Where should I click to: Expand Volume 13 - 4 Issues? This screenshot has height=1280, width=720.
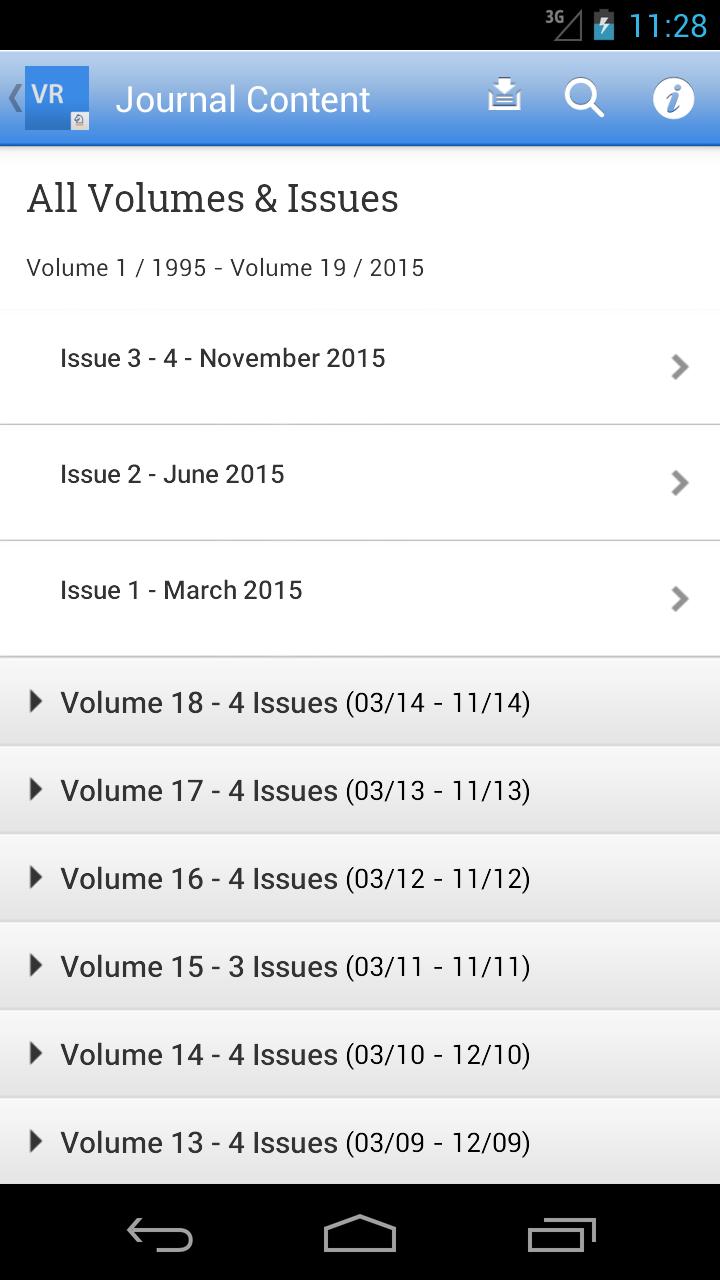(360, 1142)
